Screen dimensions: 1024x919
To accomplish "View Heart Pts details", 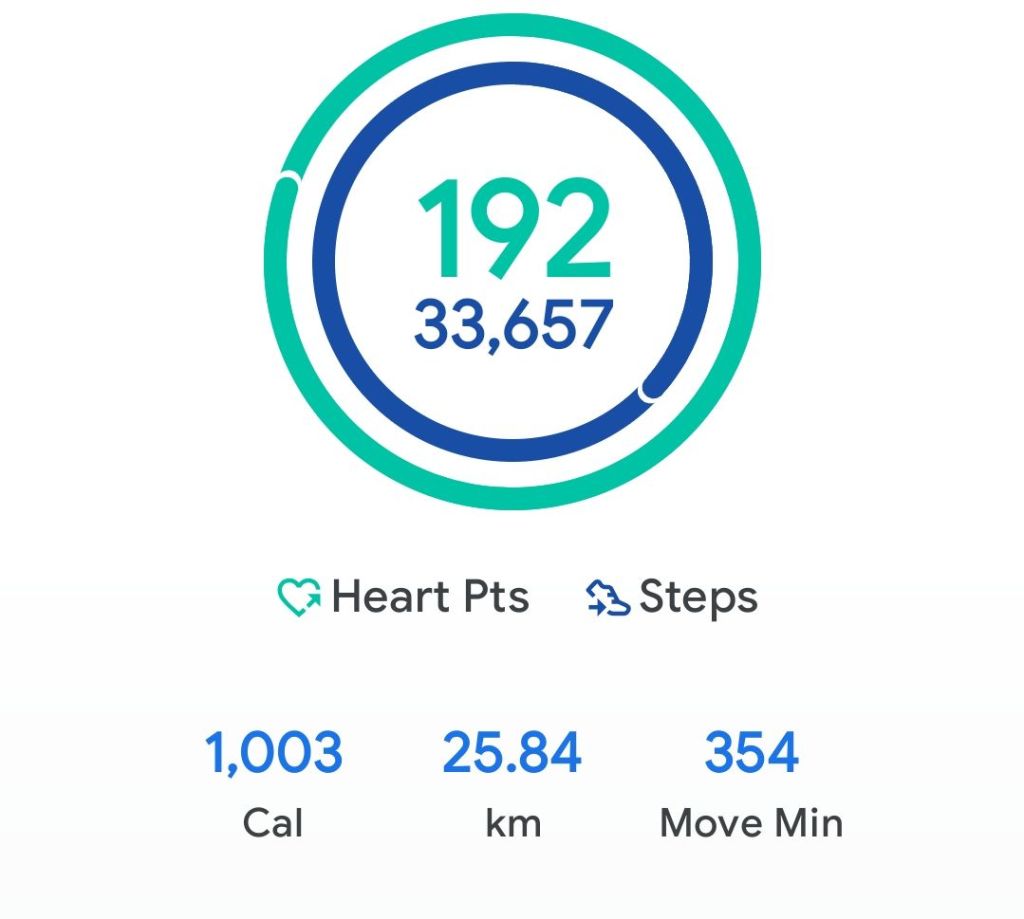I will 403,598.
